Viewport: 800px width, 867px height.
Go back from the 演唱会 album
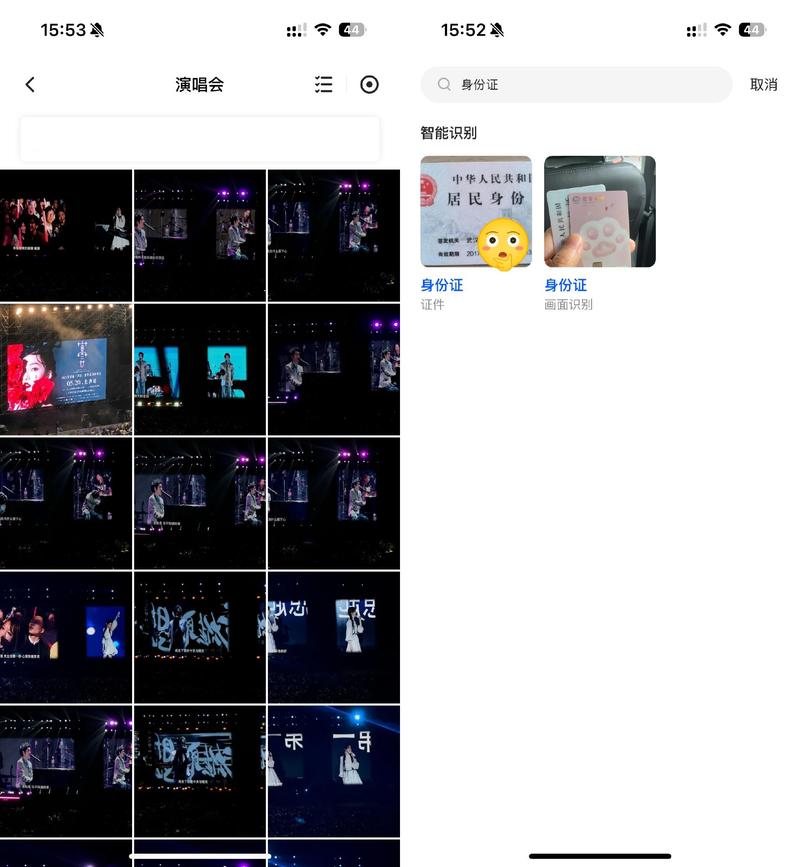point(30,85)
